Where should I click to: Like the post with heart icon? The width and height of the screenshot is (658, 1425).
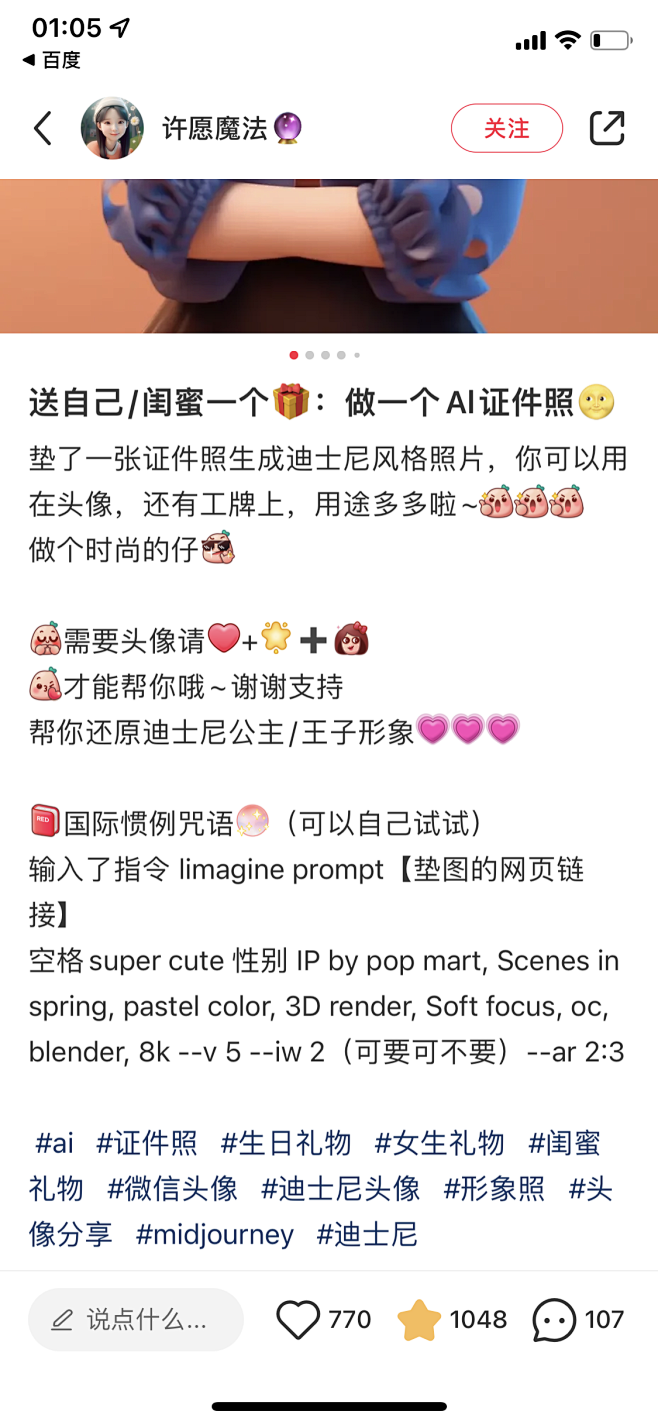[x=298, y=1320]
